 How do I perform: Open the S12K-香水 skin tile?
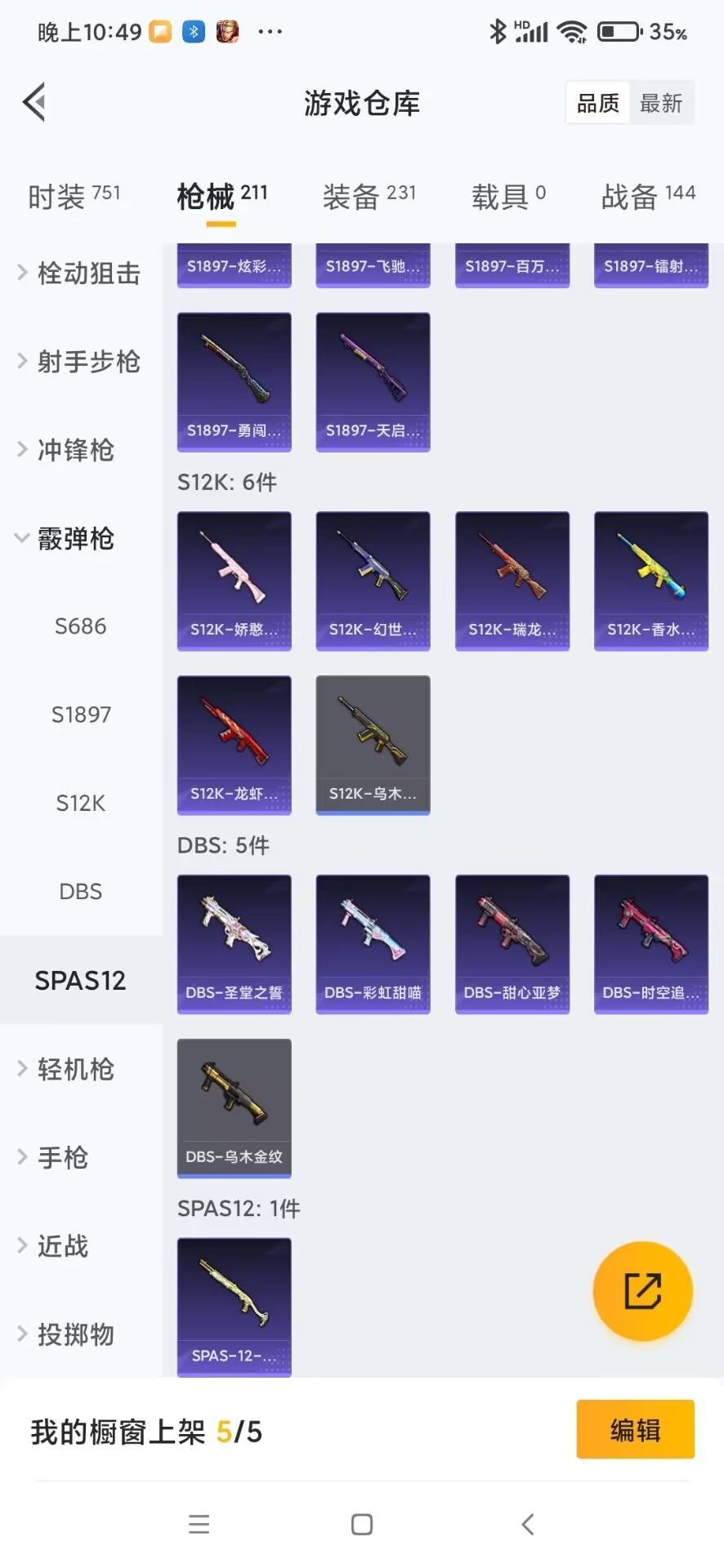[x=650, y=580]
